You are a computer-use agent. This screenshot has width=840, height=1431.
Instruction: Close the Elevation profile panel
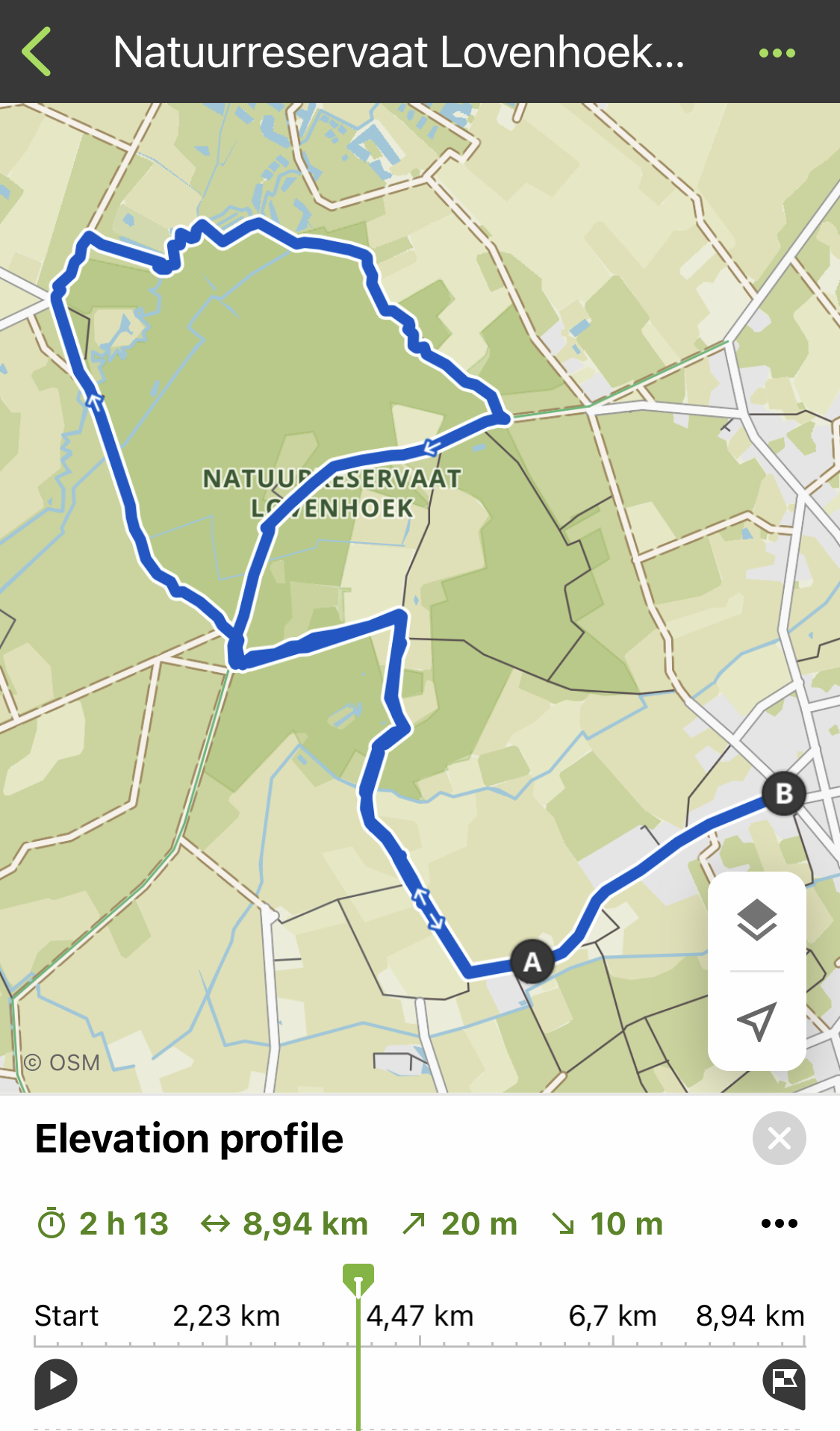(779, 1138)
